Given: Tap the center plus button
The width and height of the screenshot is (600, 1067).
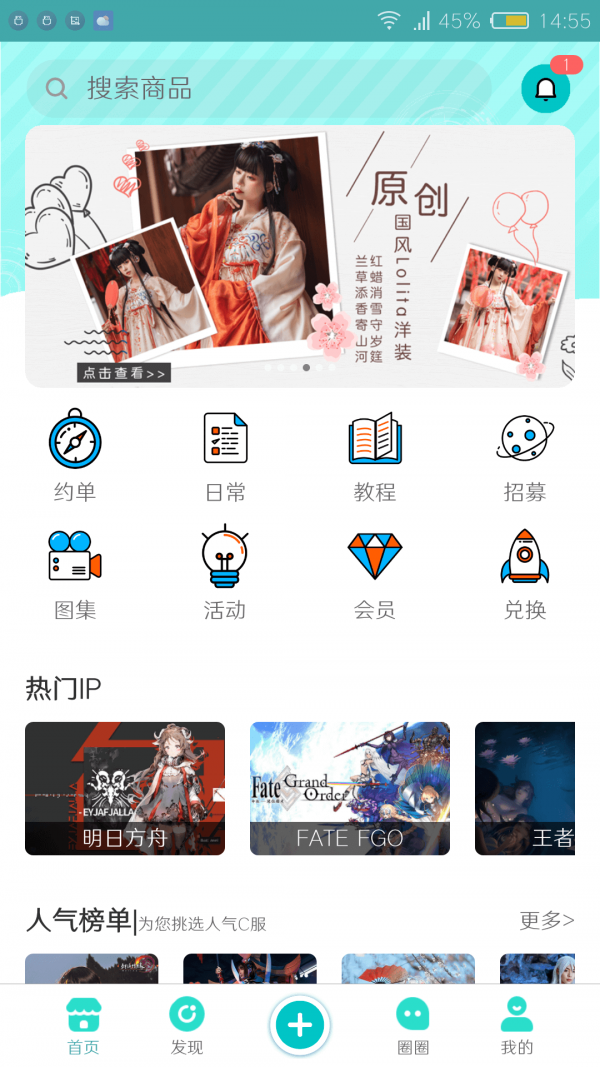Looking at the screenshot, I should (300, 1025).
